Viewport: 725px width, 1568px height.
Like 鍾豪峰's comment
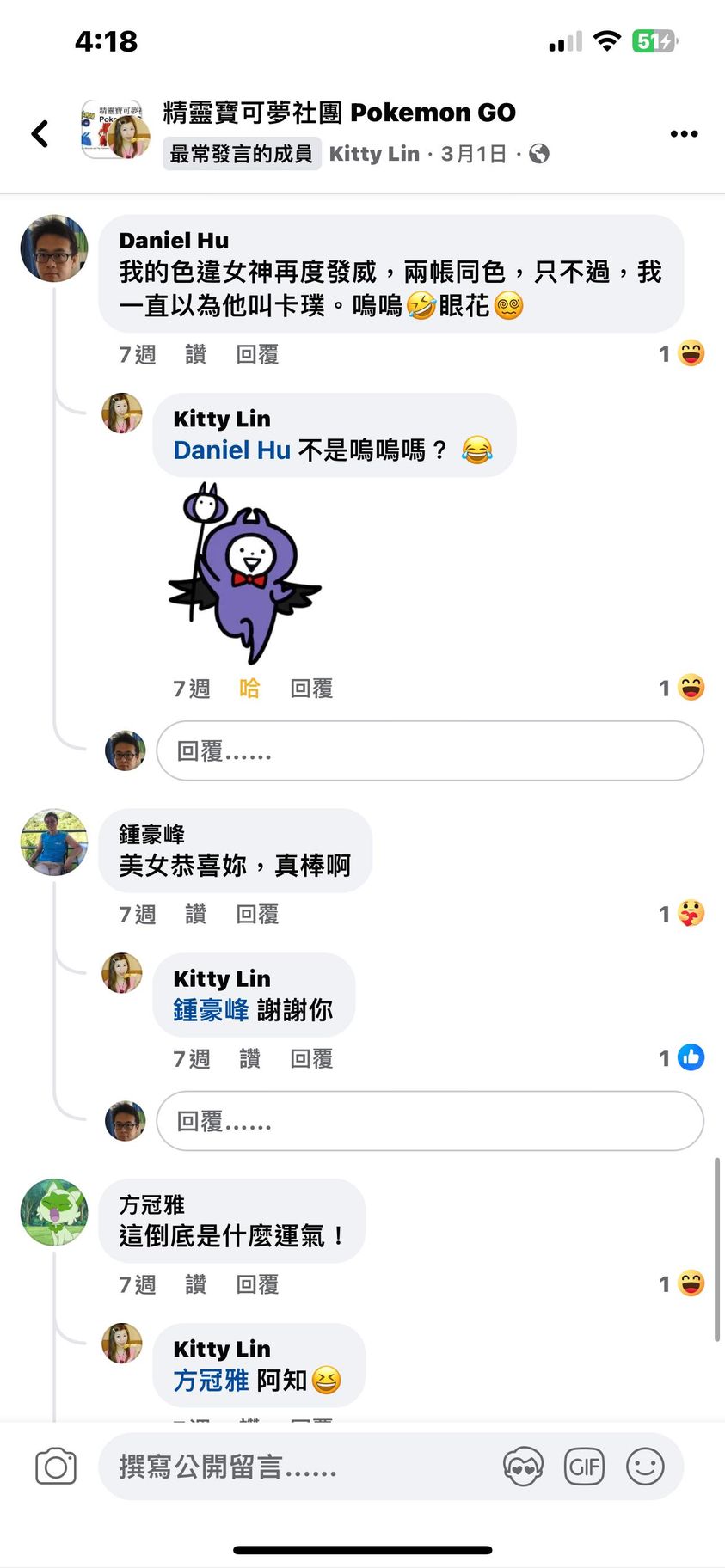click(x=195, y=914)
